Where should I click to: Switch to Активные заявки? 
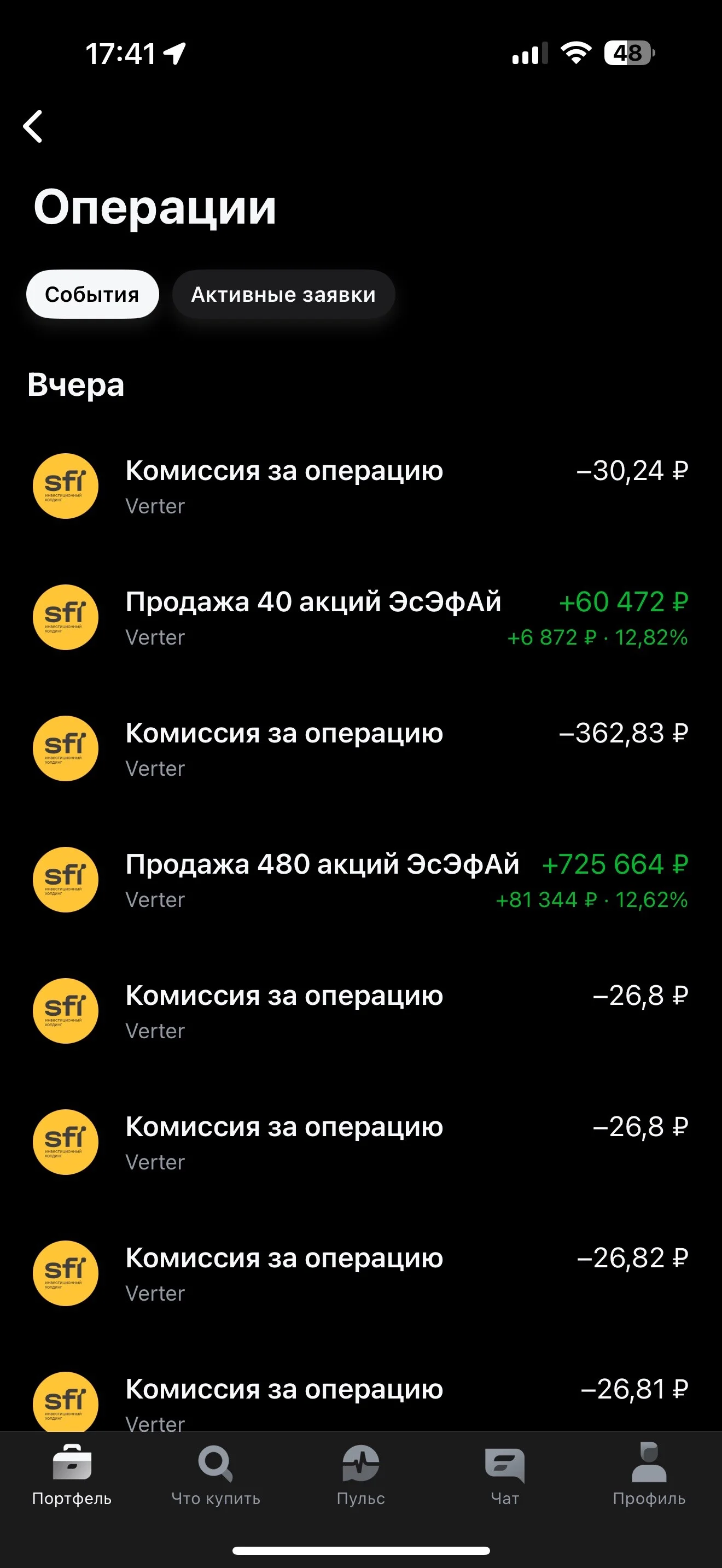click(x=284, y=295)
